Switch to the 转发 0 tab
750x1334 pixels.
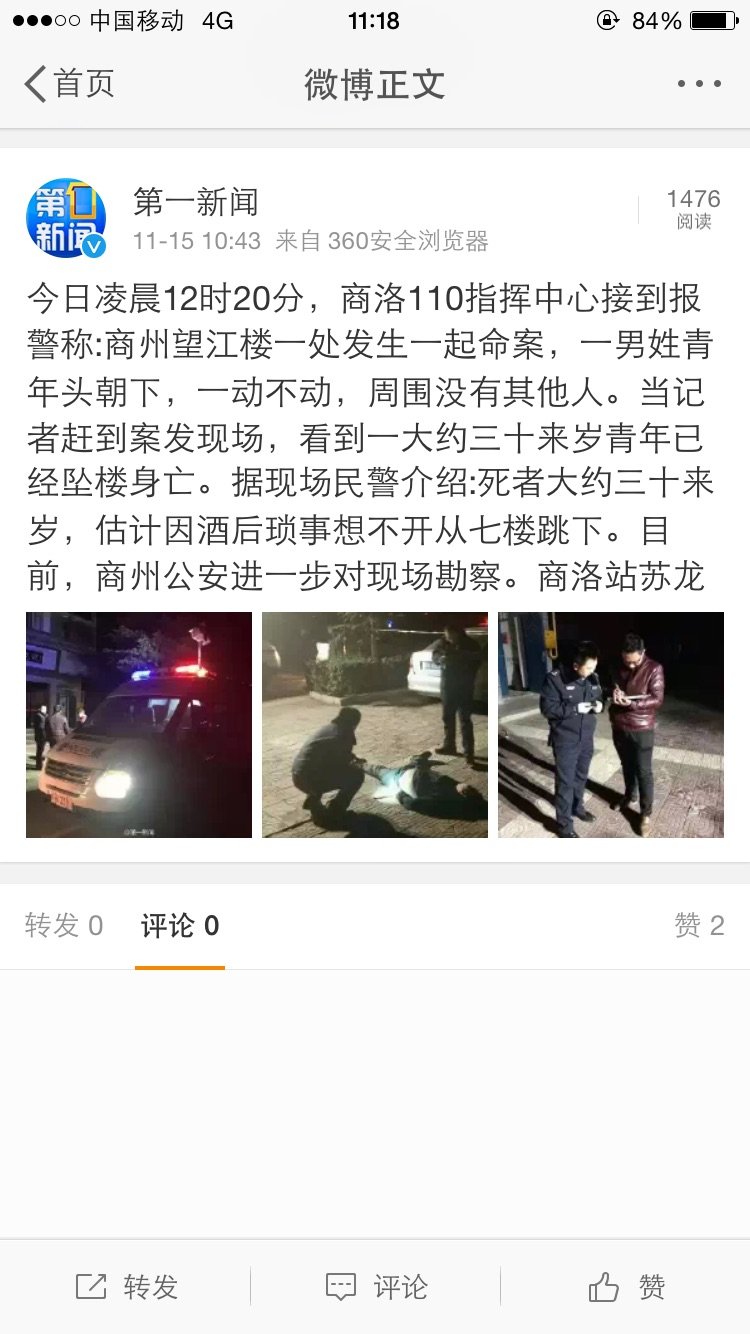64,926
